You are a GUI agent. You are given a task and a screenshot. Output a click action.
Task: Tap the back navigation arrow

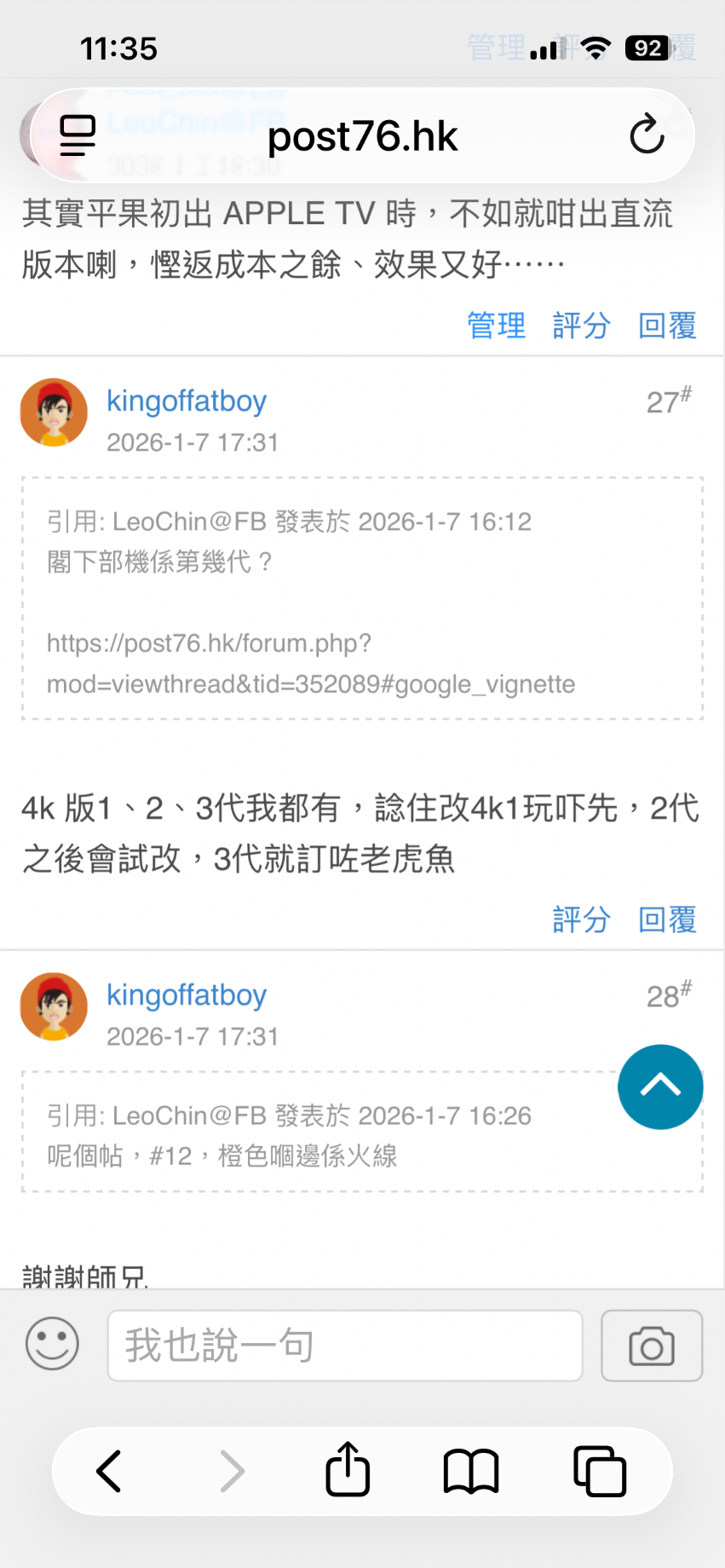[x=107, y=1470]
